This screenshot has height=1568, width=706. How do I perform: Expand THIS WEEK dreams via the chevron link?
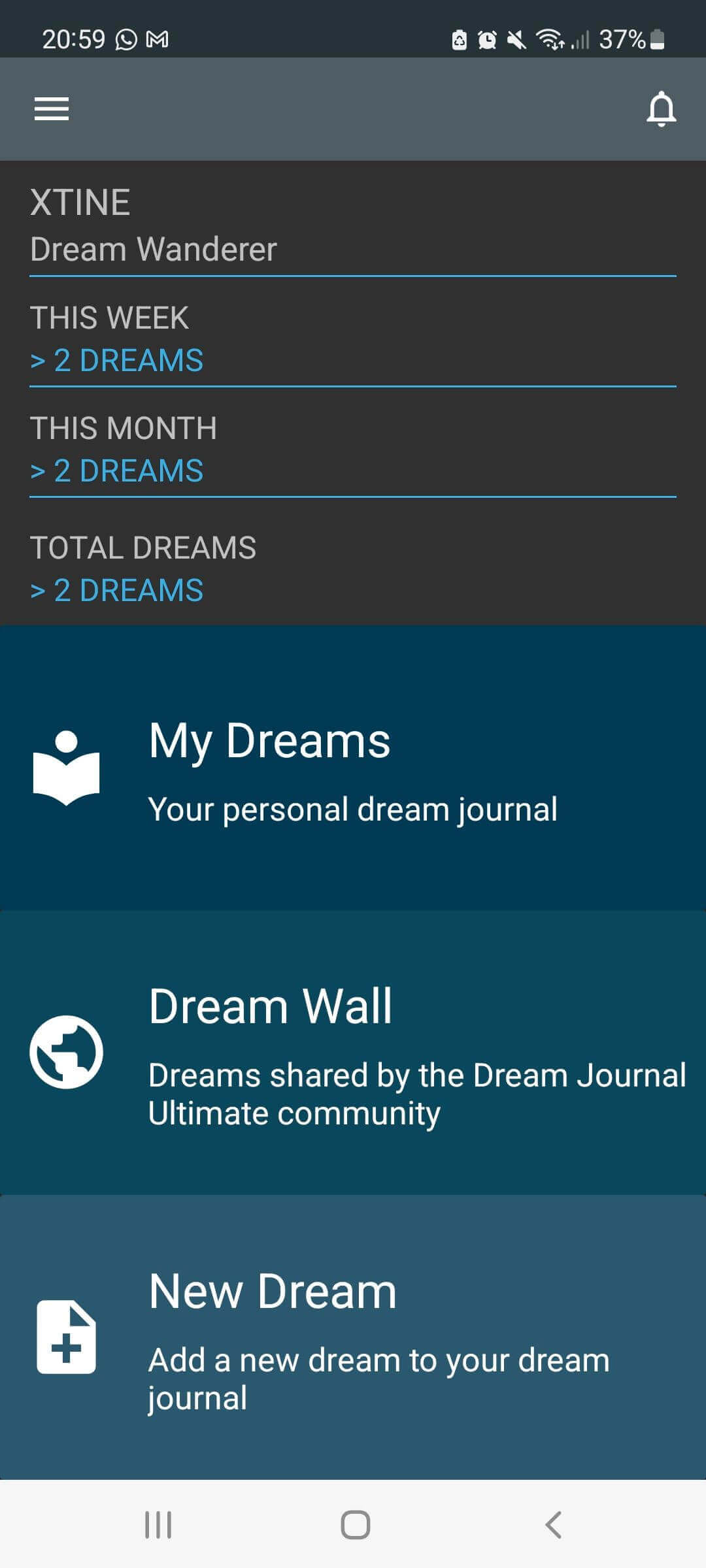[x=116, y=360]
